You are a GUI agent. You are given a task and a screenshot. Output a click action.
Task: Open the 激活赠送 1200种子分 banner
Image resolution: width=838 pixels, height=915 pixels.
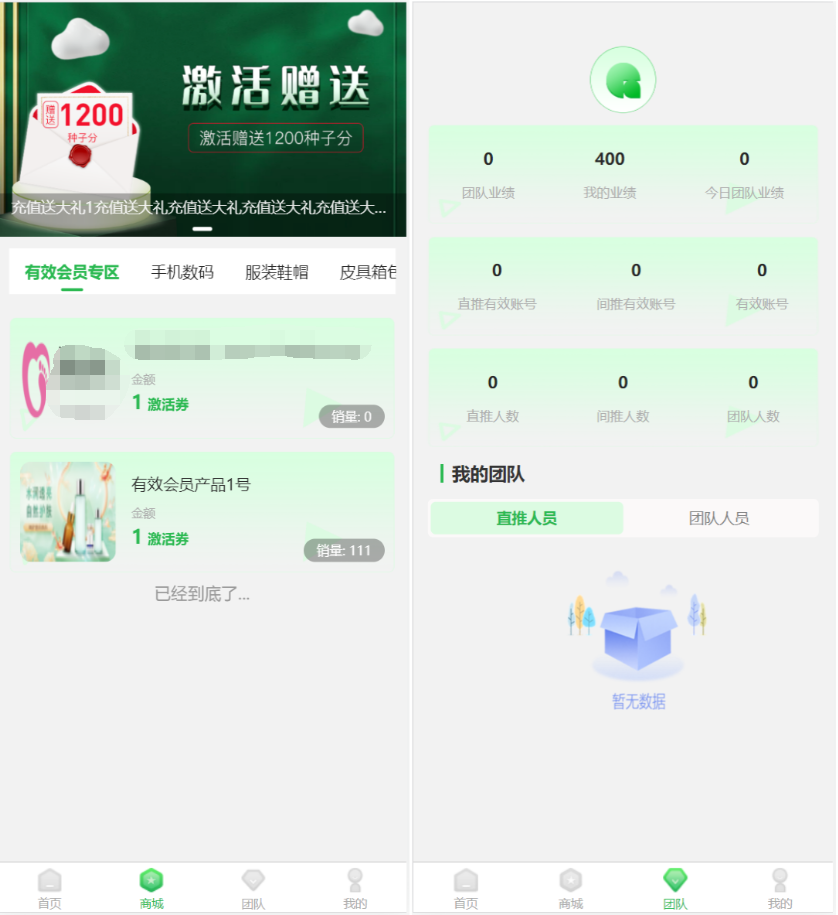[203, 110]
